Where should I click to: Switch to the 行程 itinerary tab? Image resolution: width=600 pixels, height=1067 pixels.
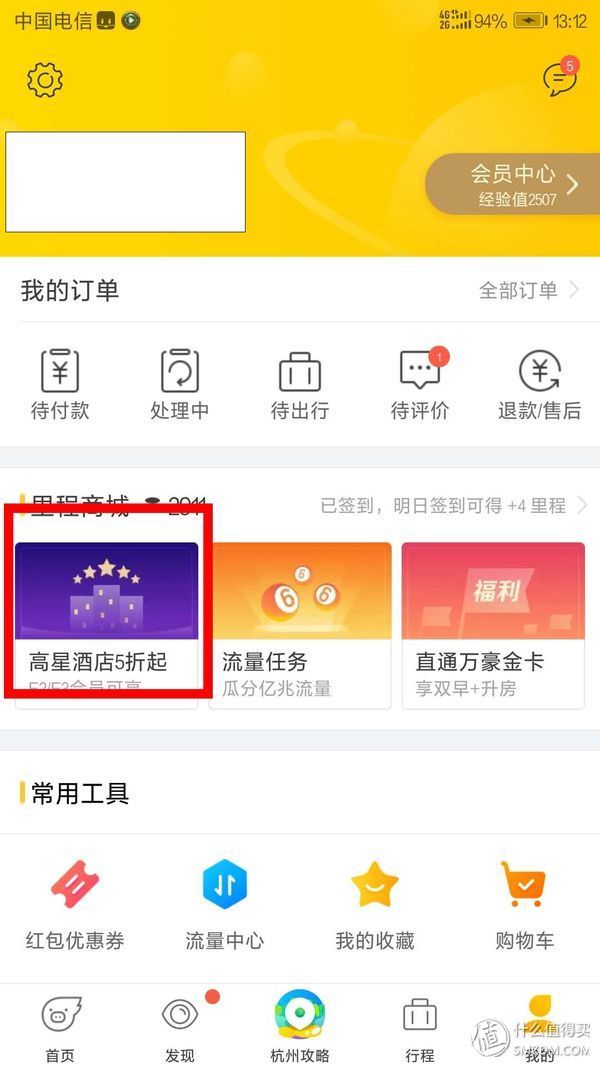[x=420, y=1027]
